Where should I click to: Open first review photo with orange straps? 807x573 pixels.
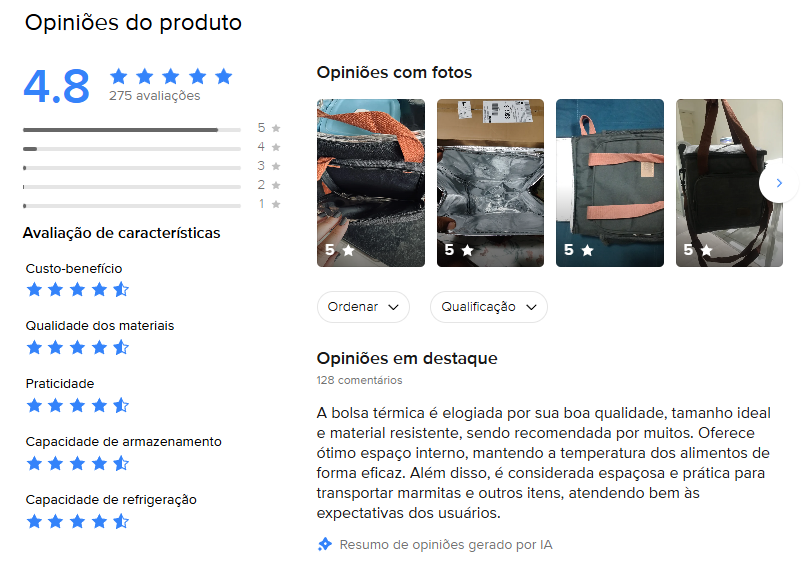370,183
